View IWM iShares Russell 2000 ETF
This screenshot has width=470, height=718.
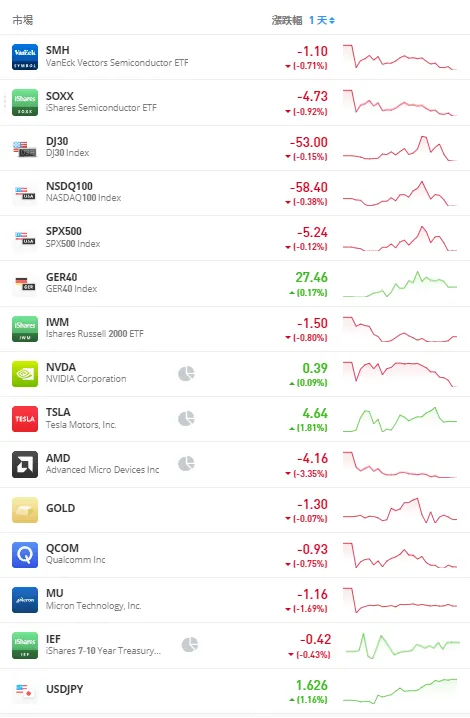[x=235, y=329]
